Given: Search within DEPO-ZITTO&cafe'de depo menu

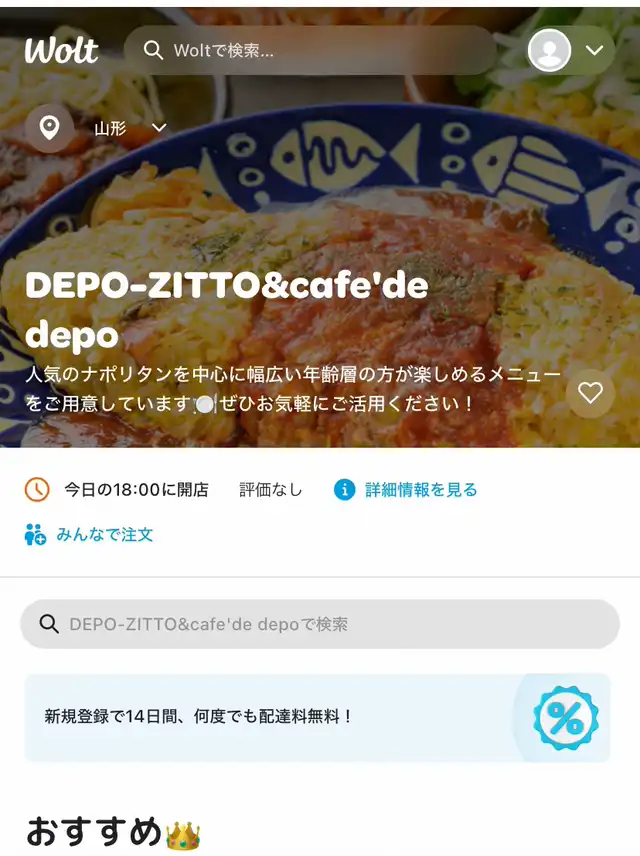Looking at the screenshot, I should pos(320,624).
